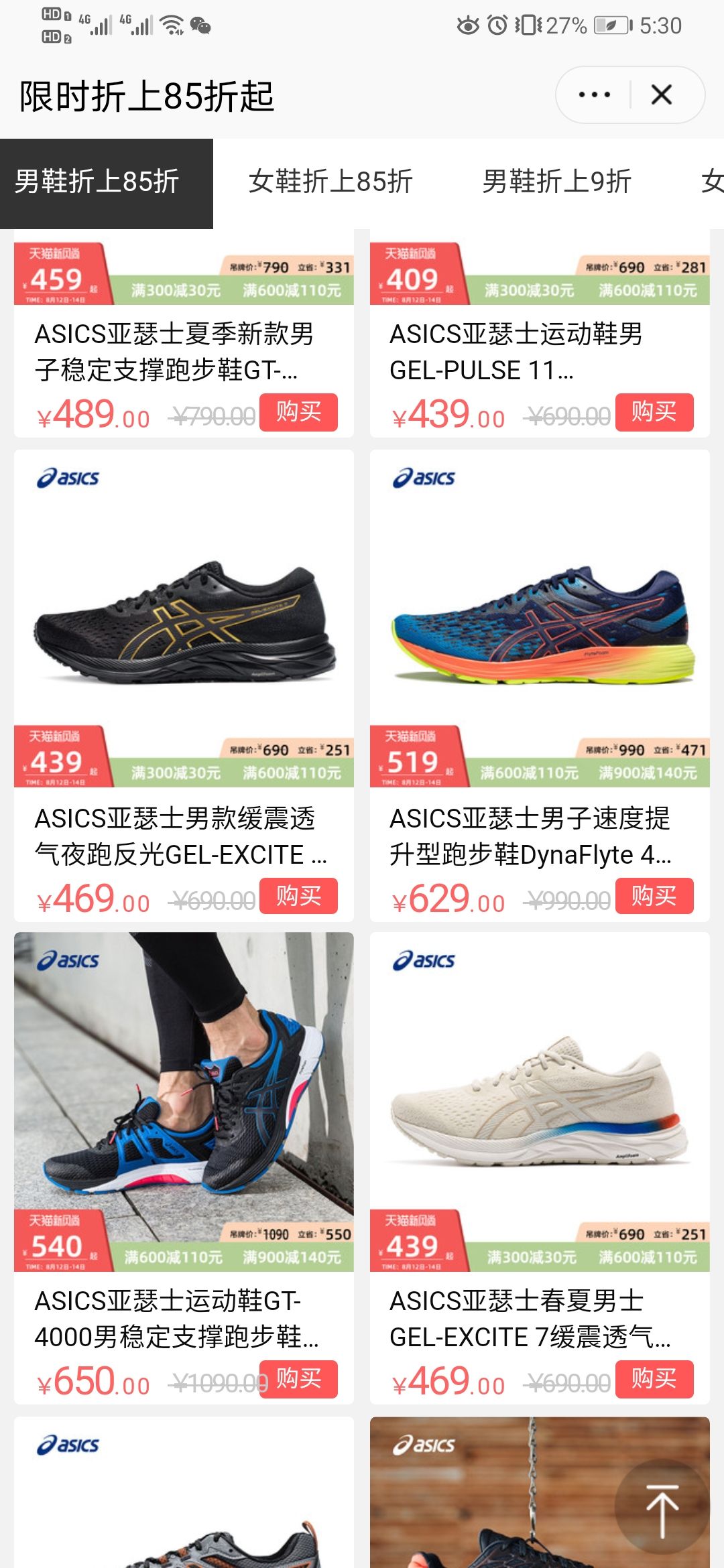724x1568 pixels.
Task: Switch to 女鞋折上85折 tab
Action: pyautogui.click(x=330, y=182)
